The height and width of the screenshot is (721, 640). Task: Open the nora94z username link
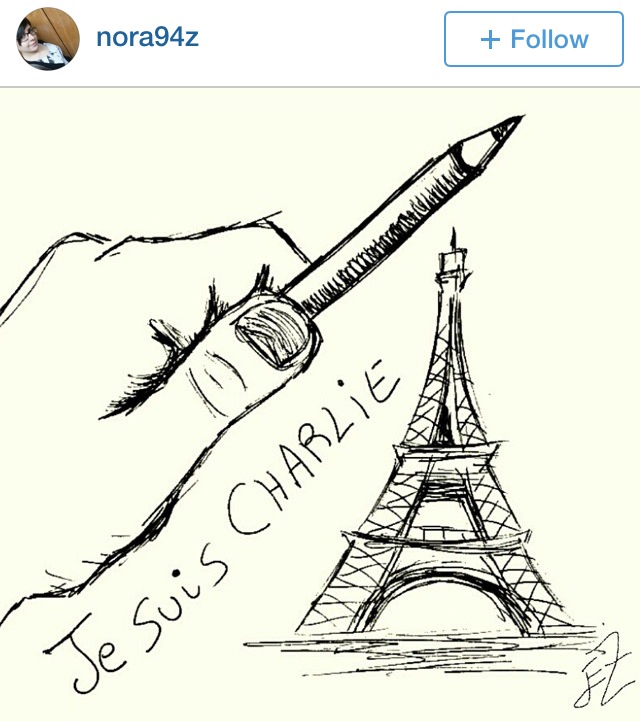(147, 39)
